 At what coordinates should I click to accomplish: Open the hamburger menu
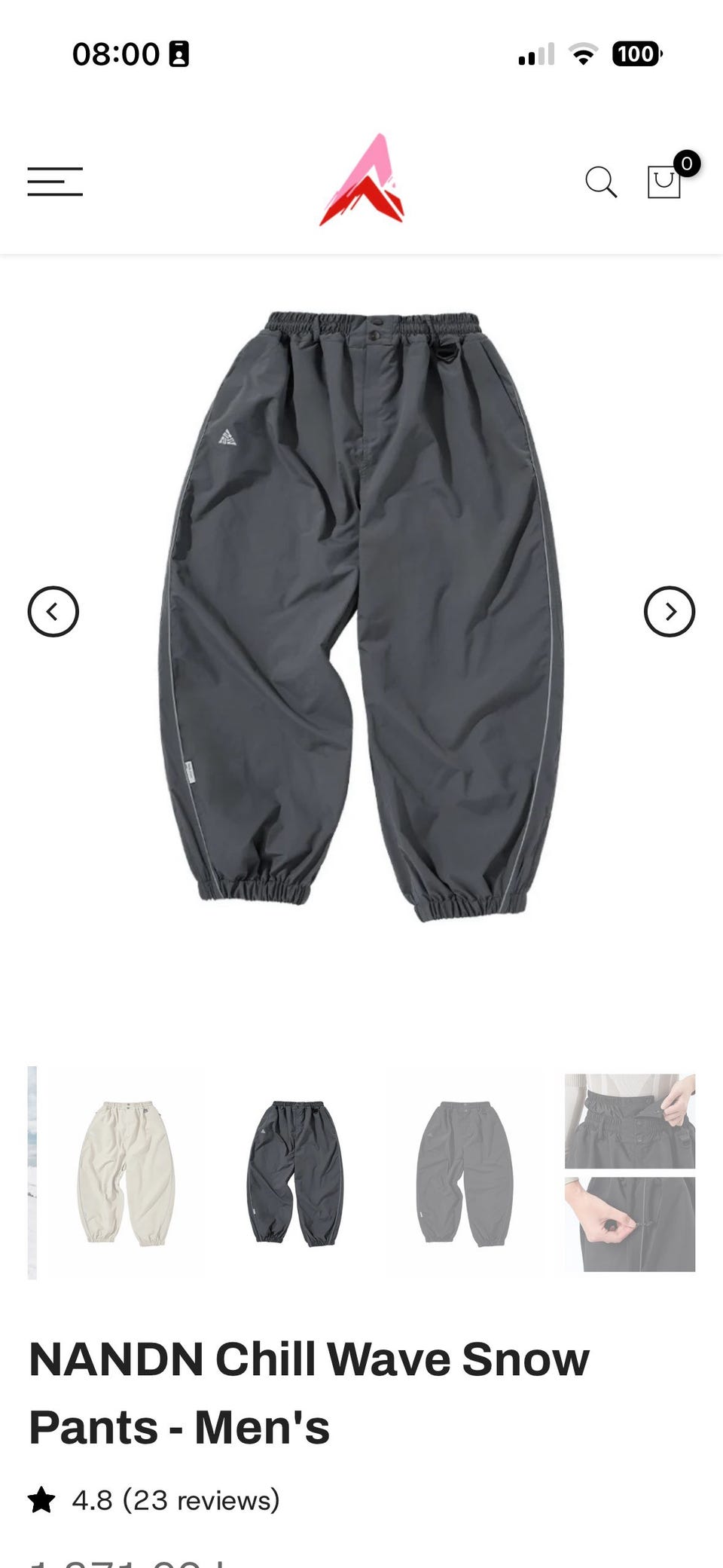tap(55, 182)
